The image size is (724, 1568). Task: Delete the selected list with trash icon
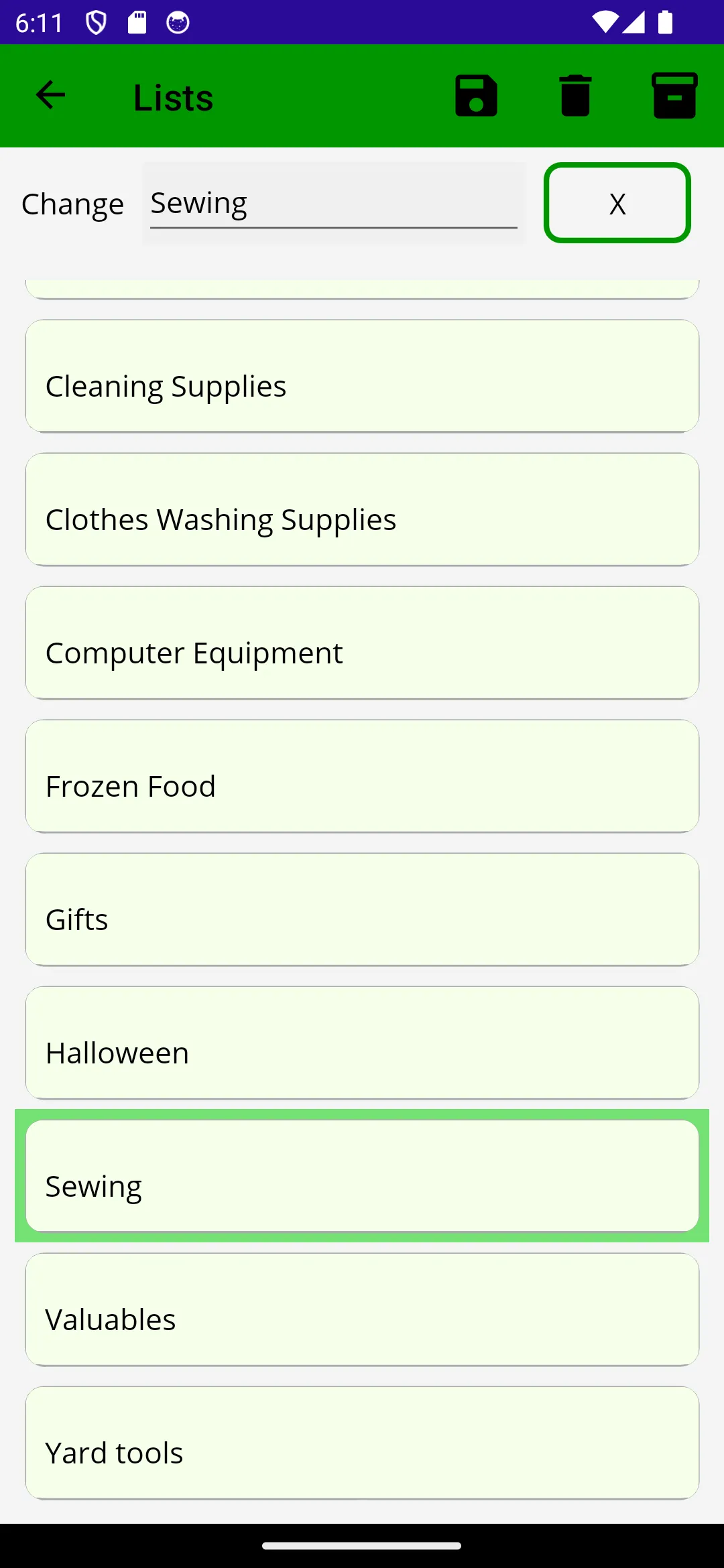(575, 96)
